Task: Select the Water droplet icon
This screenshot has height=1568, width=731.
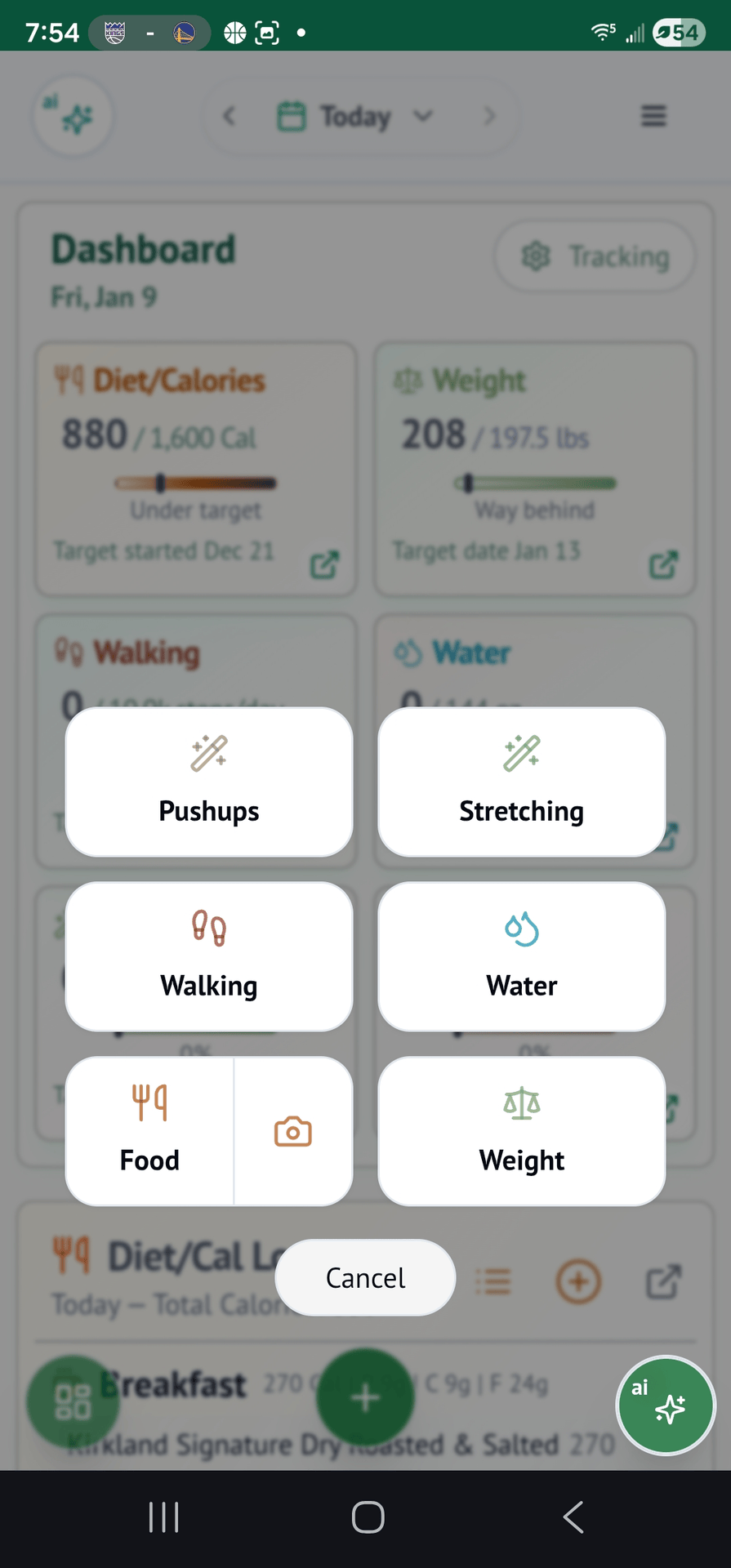Action: 521,929
